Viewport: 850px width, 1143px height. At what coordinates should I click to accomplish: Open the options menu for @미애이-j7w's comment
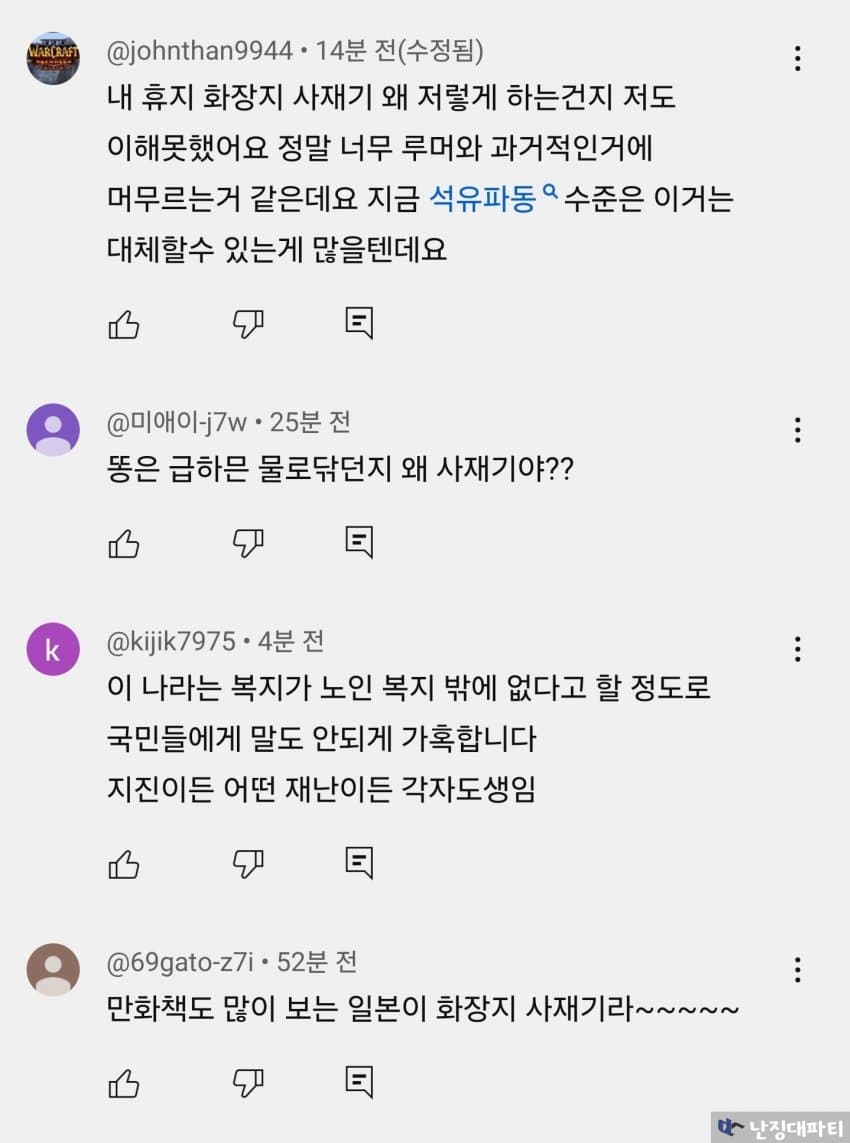coord(797,430)
